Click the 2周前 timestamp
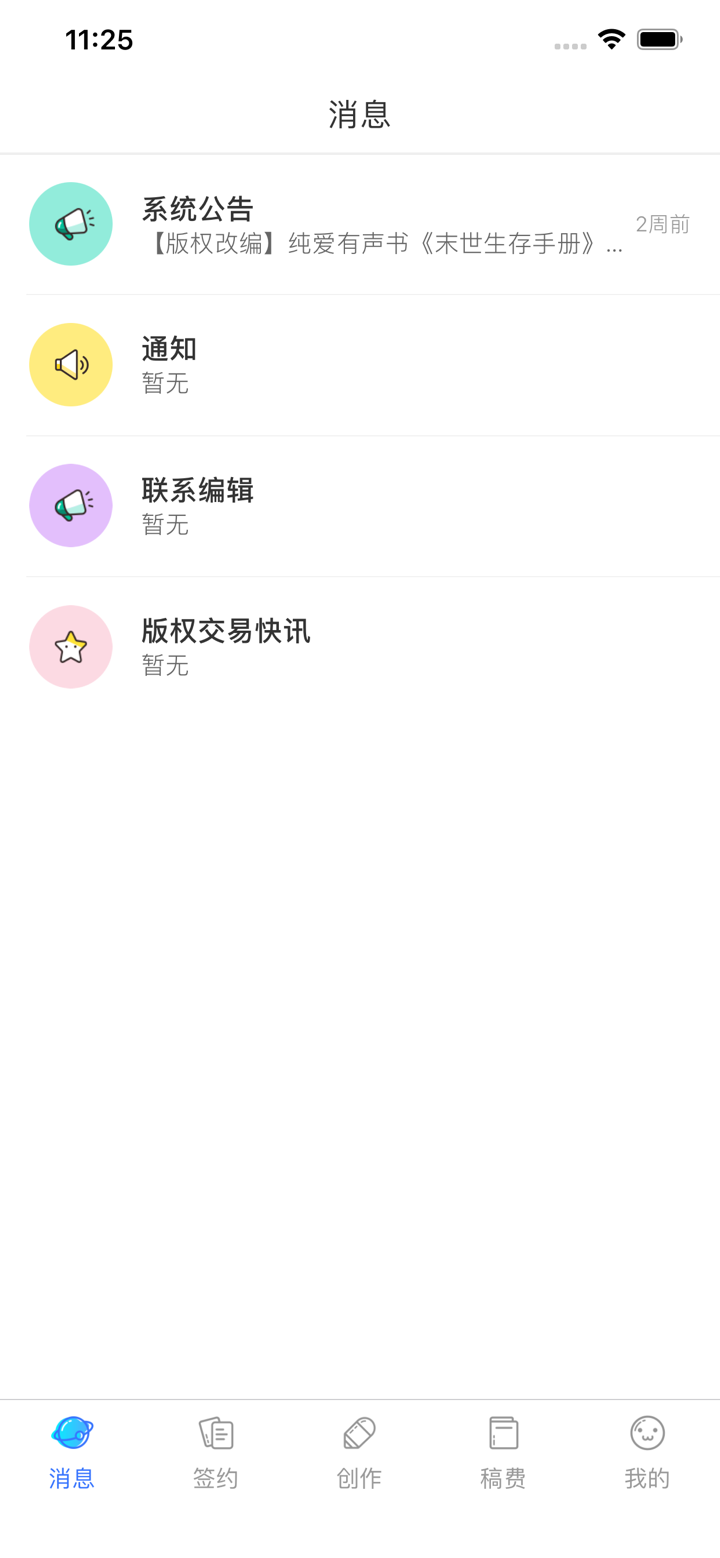This screenshot has width=720, height=1558. pos(664,224)
